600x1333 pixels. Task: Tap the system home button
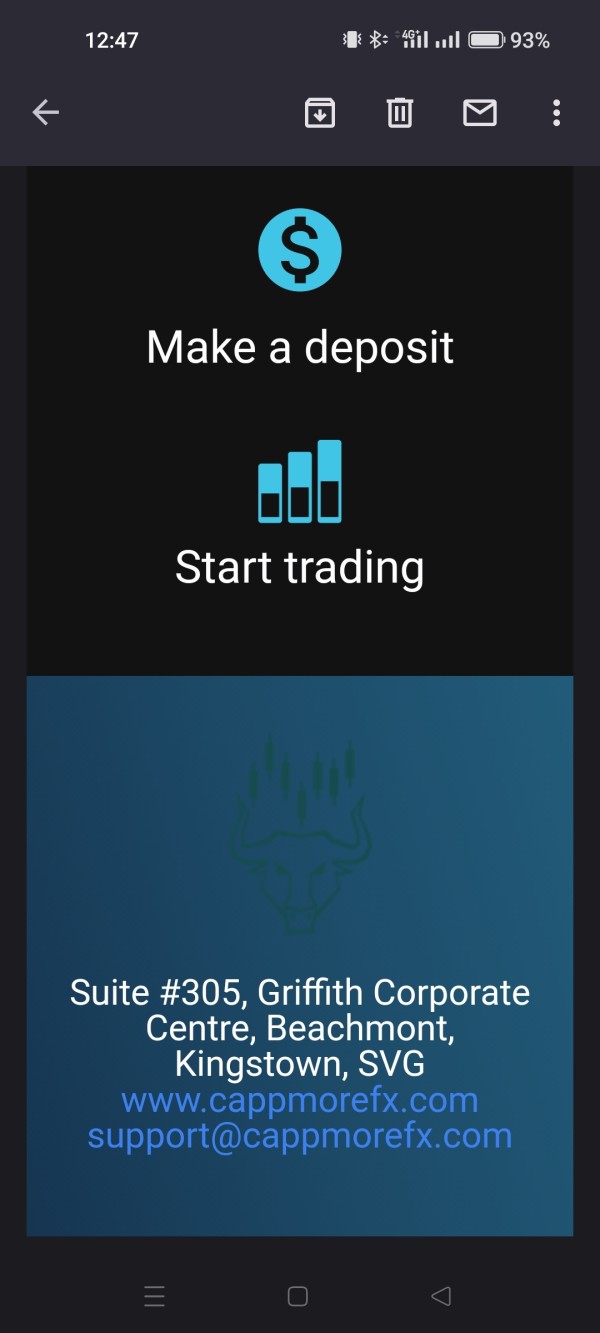297,1296
